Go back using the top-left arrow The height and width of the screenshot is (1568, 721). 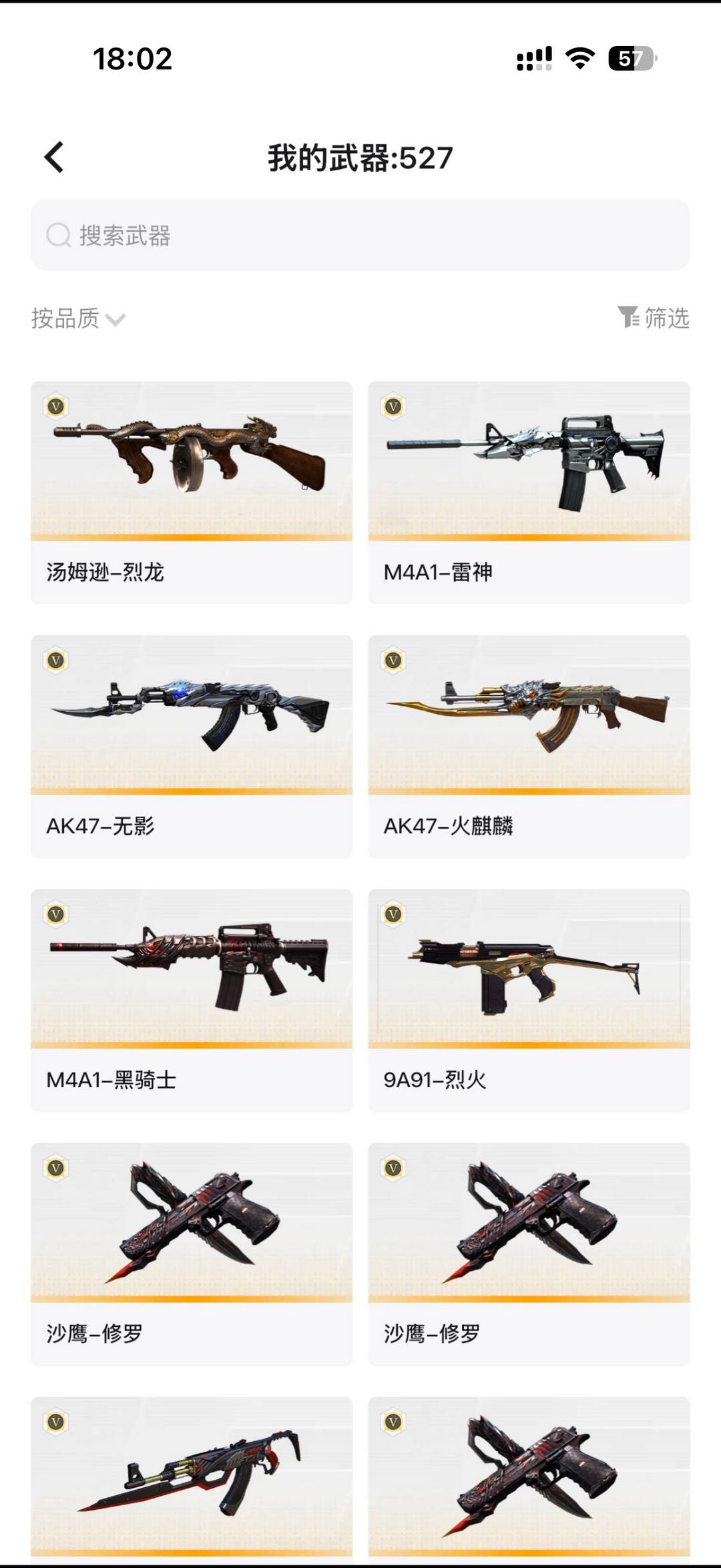54,158
